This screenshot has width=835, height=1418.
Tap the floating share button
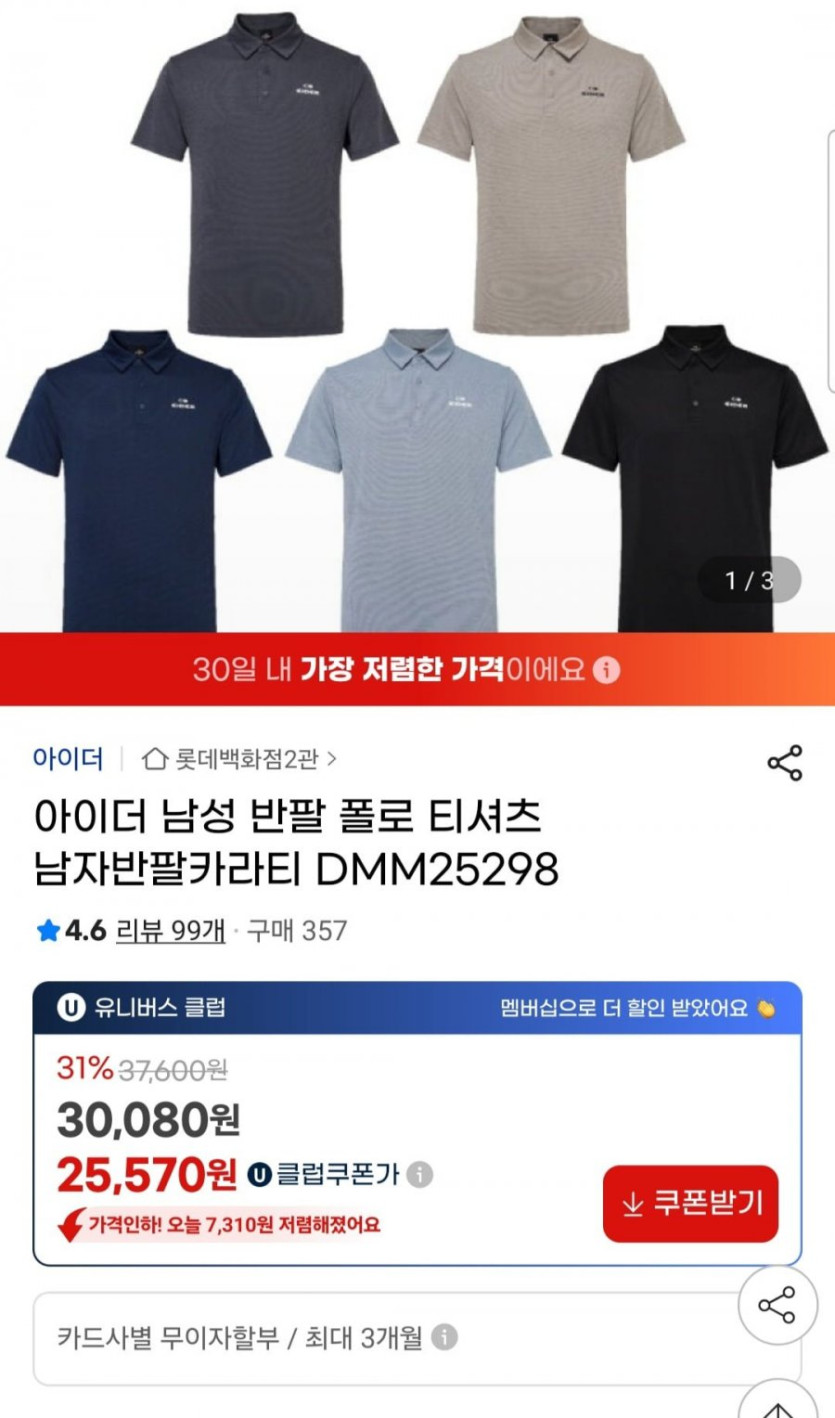777,1305
